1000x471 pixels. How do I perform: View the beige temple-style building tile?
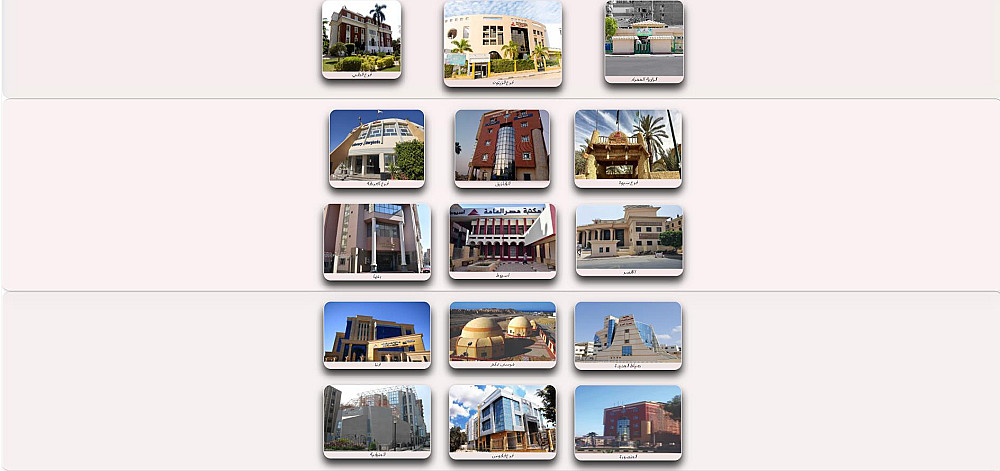[629, 240]
